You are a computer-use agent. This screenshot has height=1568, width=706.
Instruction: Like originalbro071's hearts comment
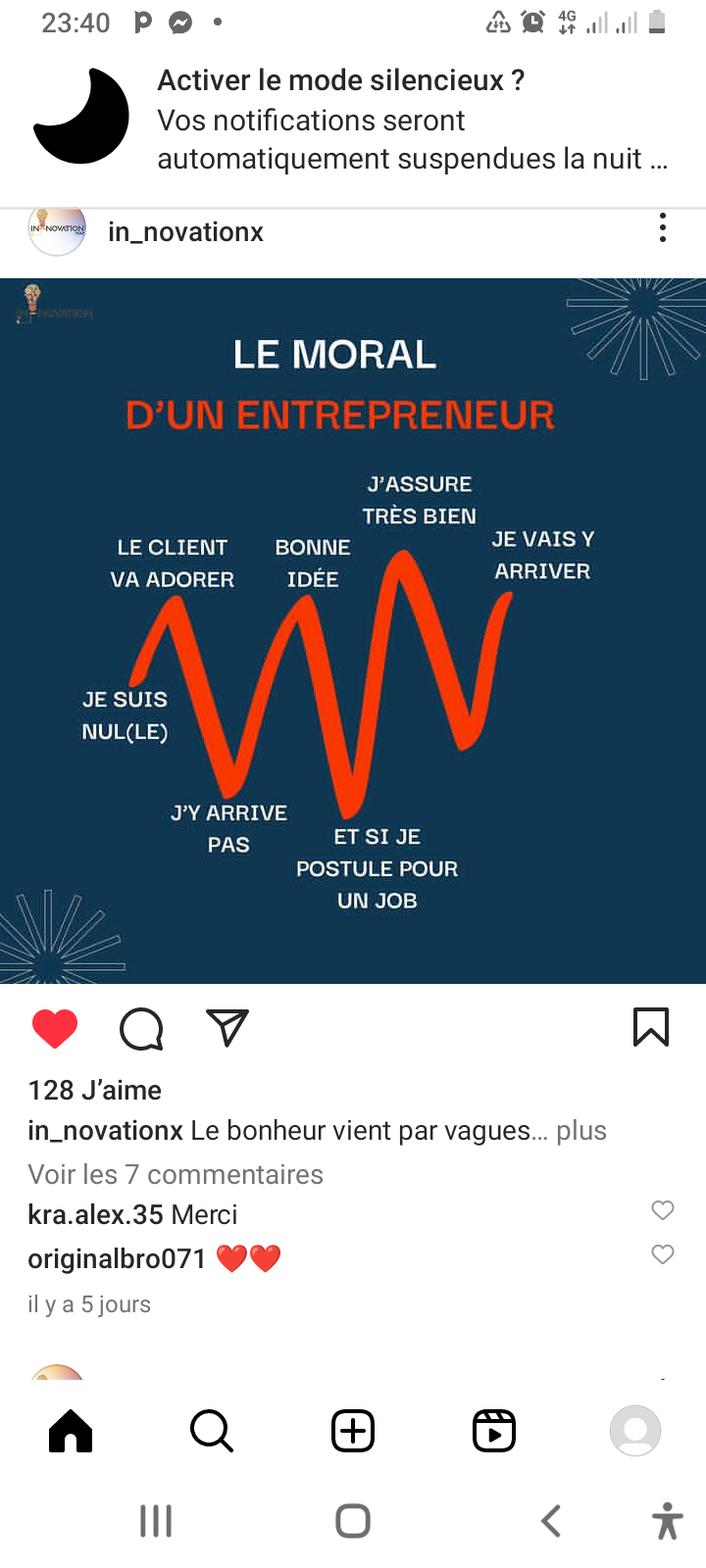(x=663, y=1254)
